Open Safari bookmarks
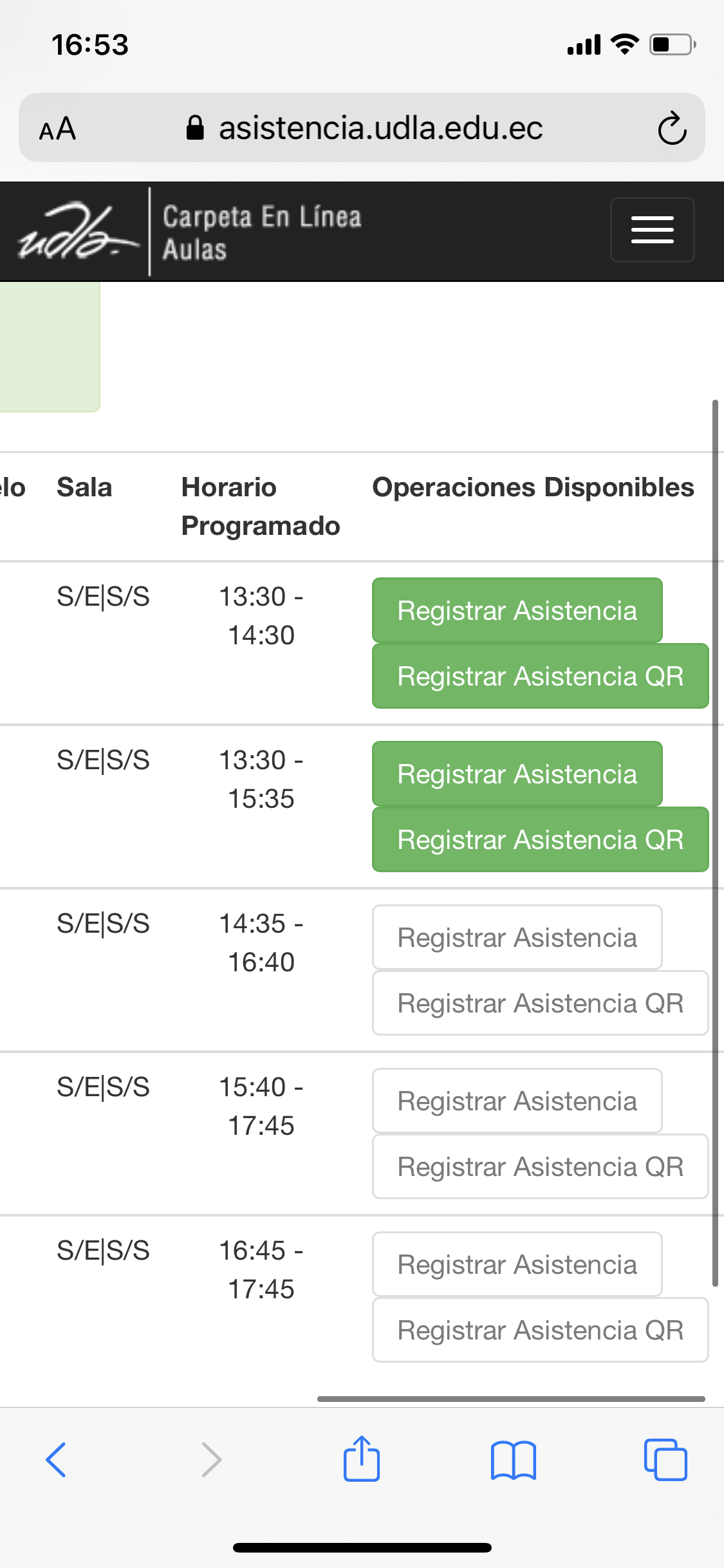Viewport: 724px width, 1568px height. click(x=513, y=1460)
